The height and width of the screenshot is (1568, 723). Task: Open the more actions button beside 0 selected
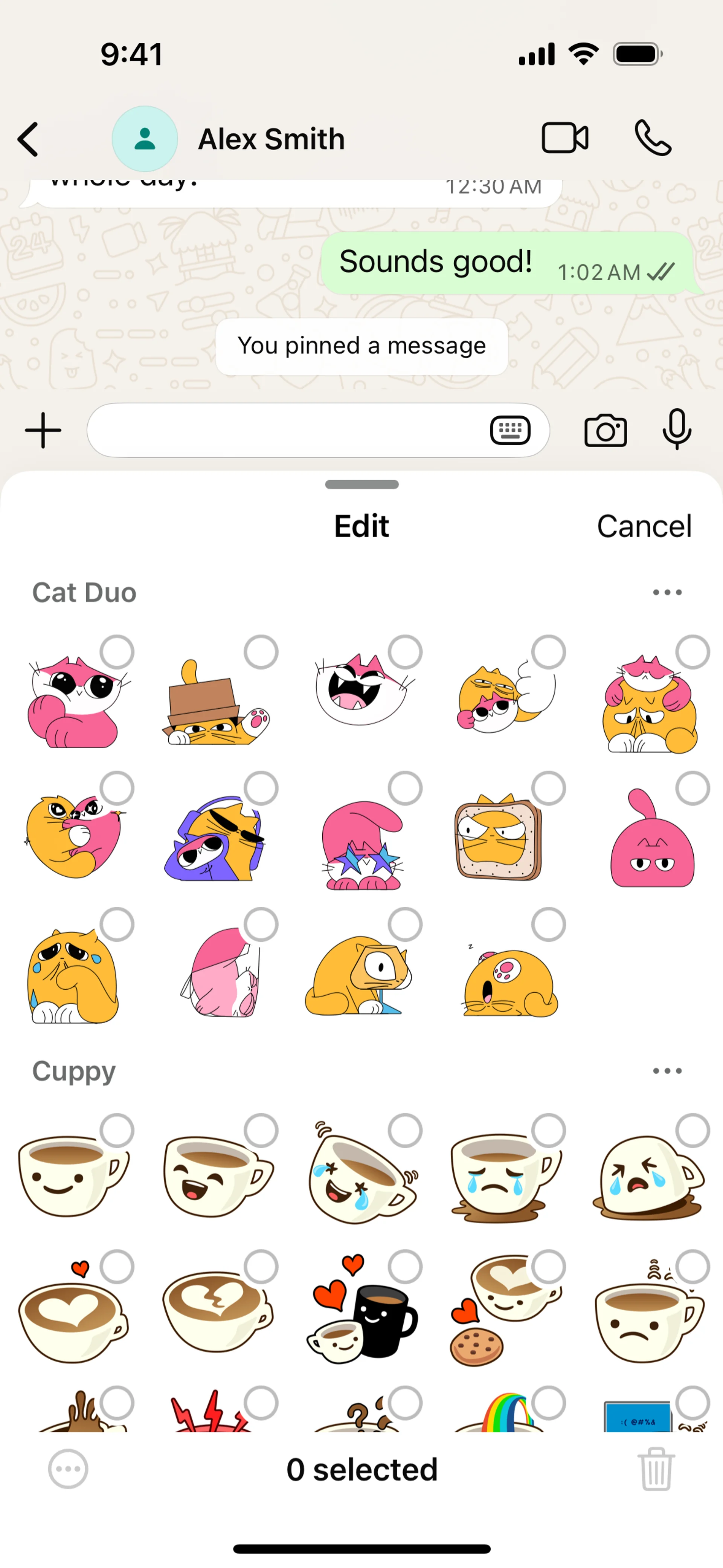click(x=68, y=1469)
